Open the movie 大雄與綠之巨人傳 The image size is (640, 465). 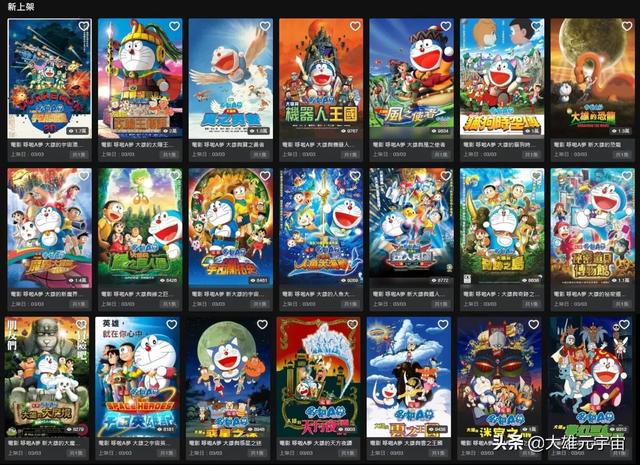(139, 228)
